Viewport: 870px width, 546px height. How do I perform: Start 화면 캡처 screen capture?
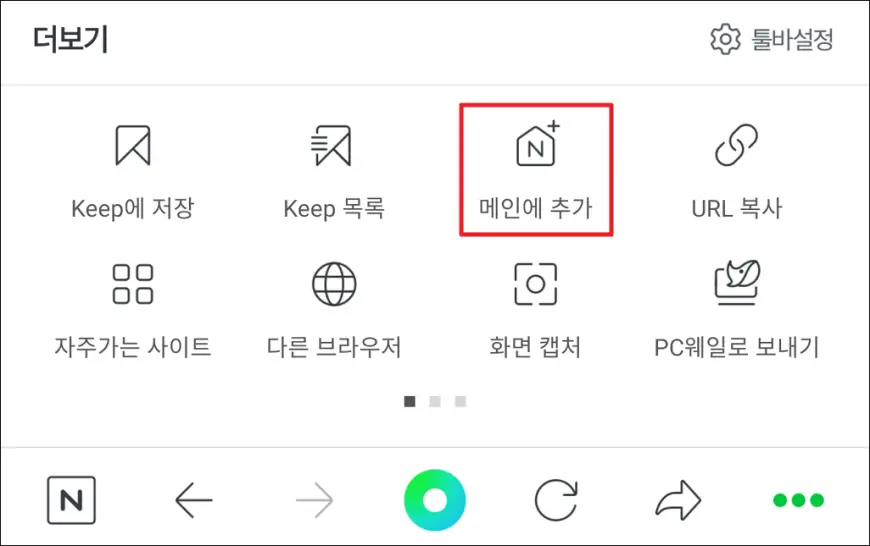[535, 308]
